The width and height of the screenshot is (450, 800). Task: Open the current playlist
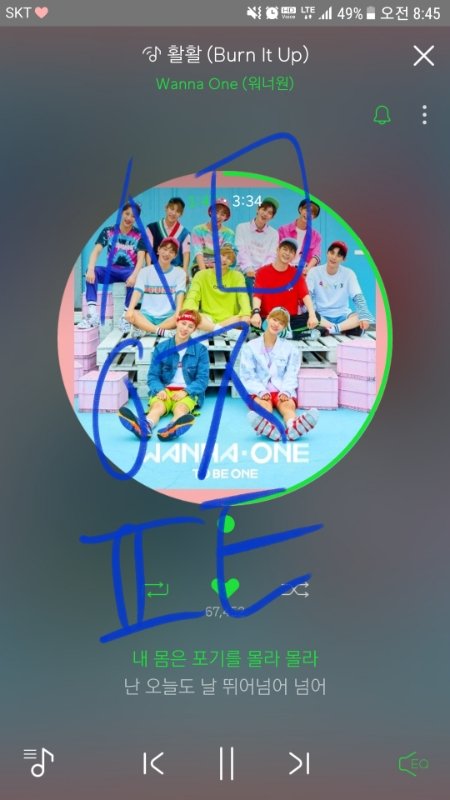(x=39, y=762)
